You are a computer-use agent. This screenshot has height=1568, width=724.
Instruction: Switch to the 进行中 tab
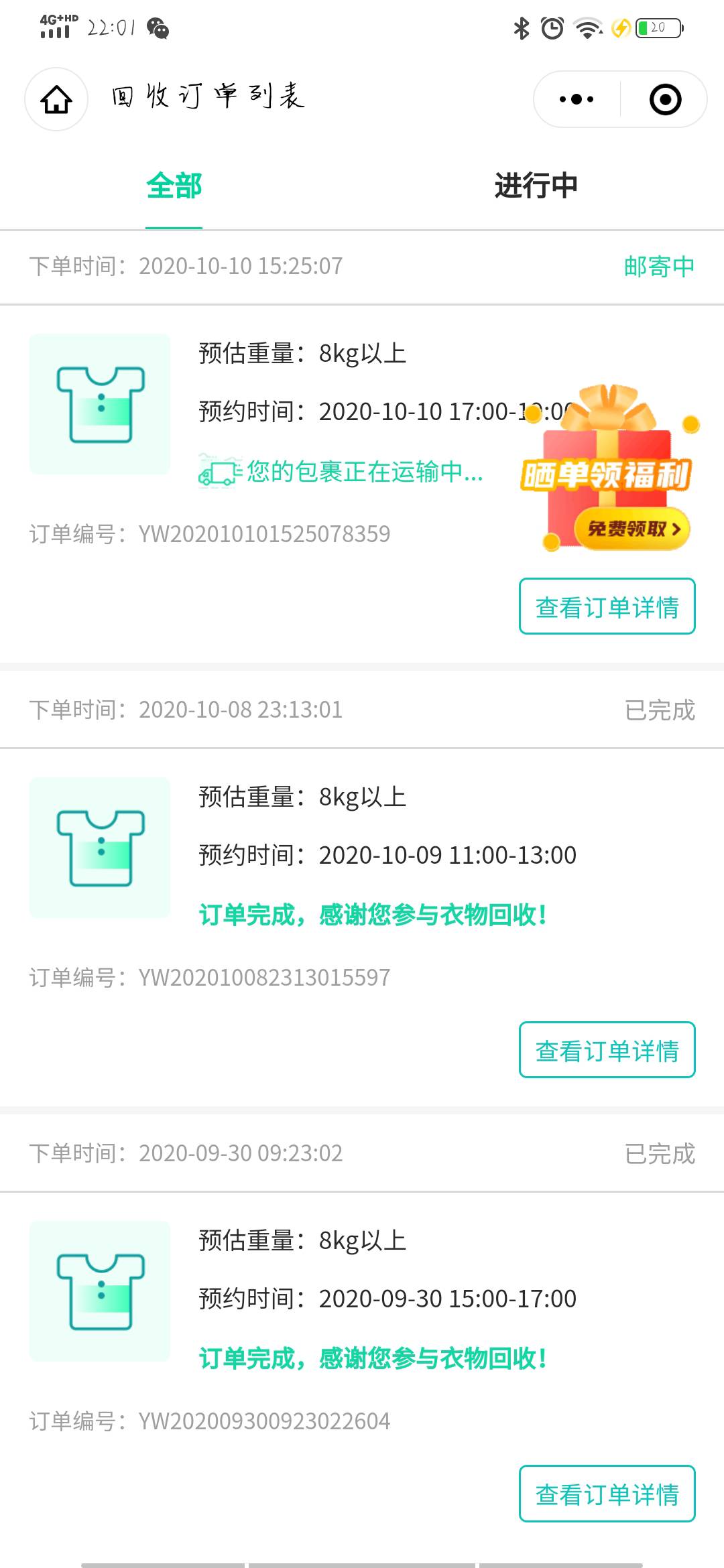(536, 186)
